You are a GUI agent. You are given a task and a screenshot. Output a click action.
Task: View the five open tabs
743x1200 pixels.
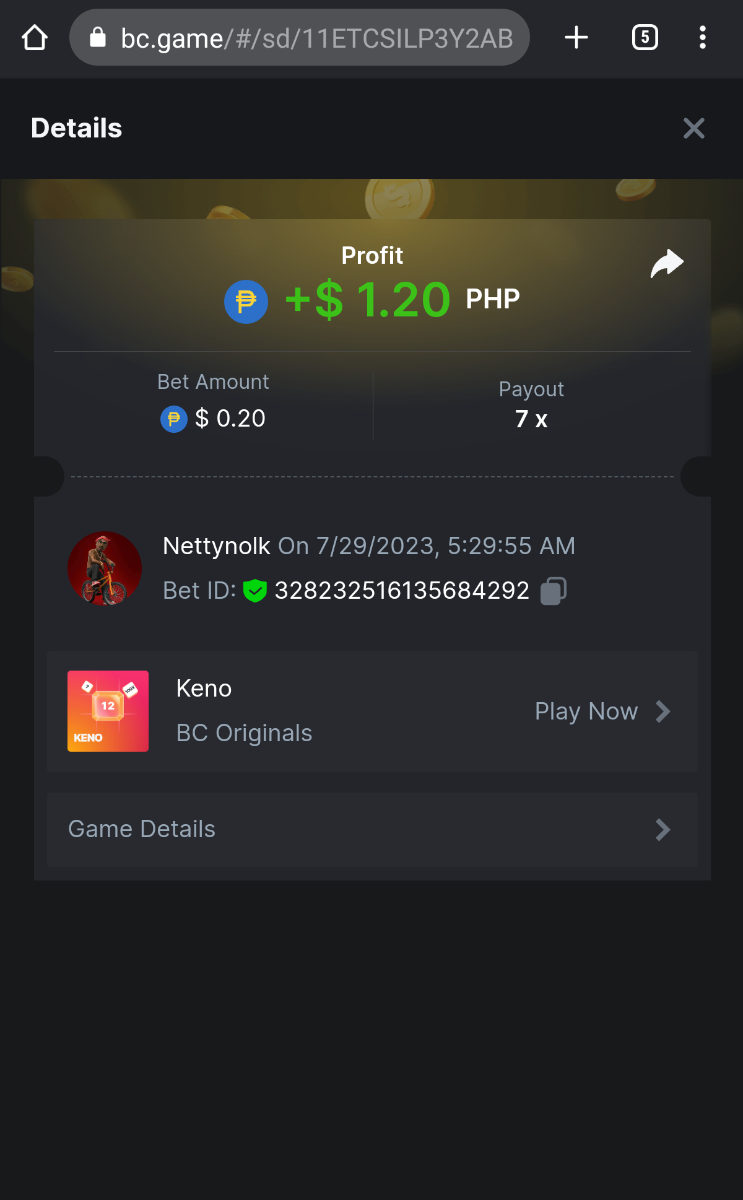(x=645, y=38)
